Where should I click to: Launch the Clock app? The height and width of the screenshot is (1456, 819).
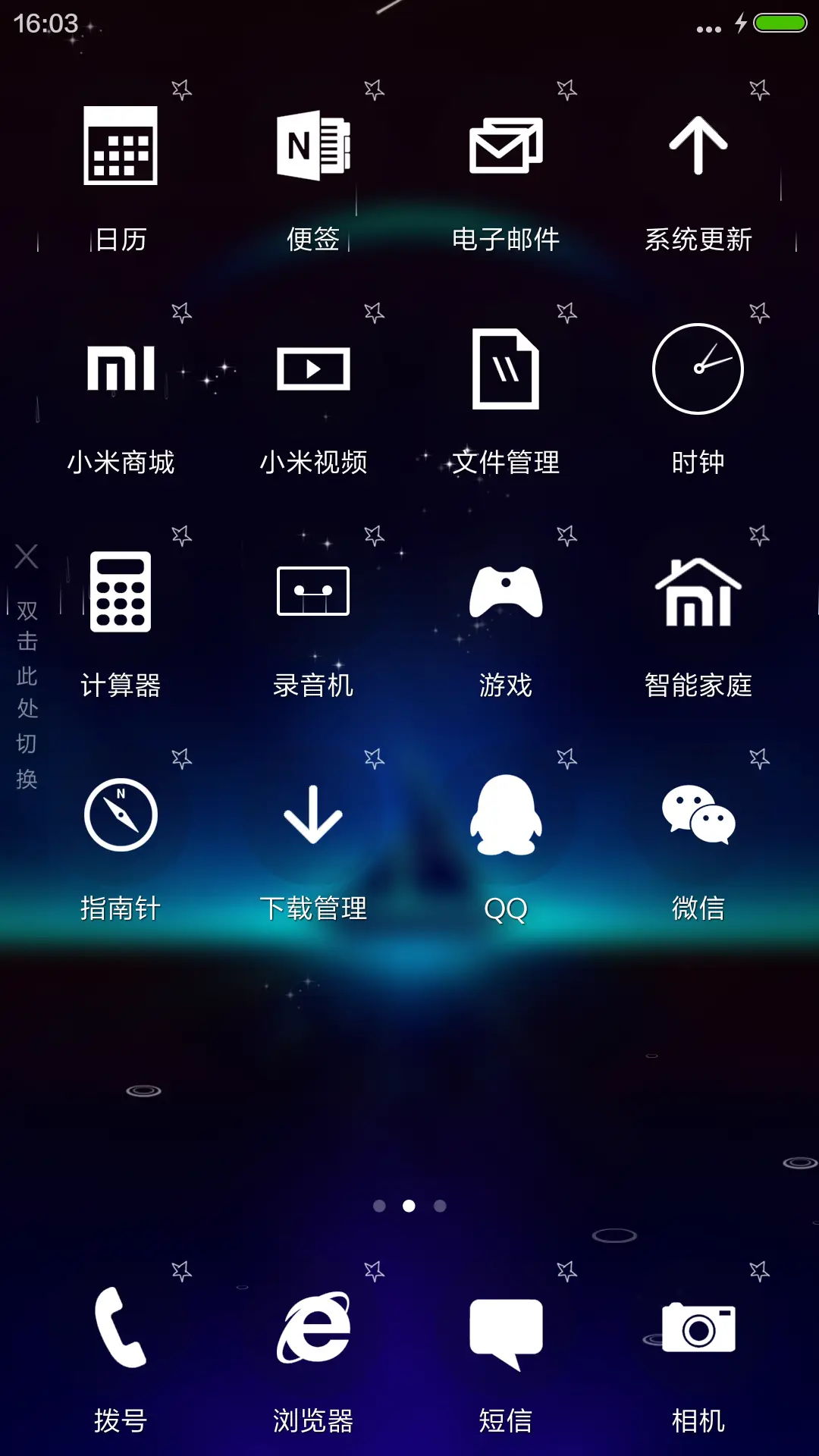click(698, 369)
